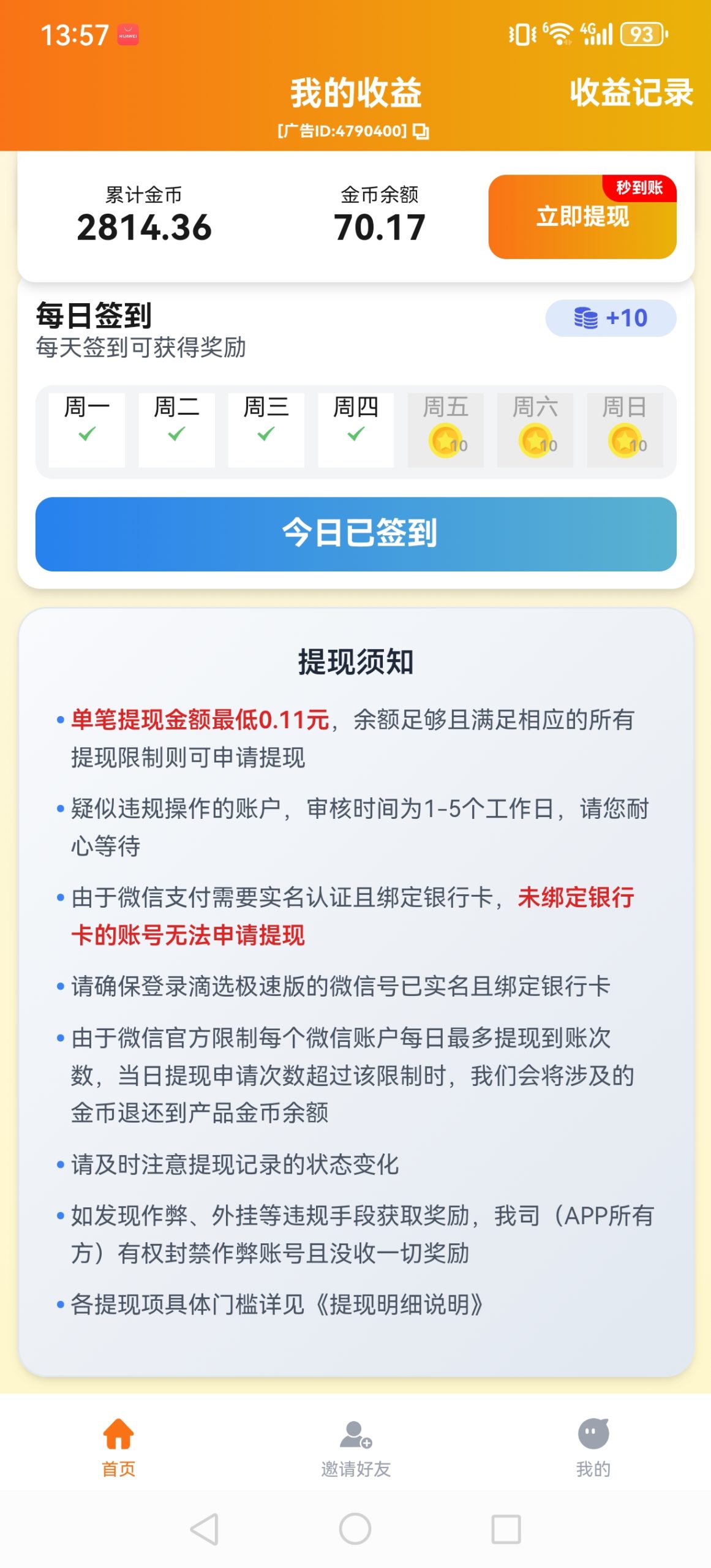This screenshot has height=1568, width=711.
Task: Click the 周一 check-in checkmark
Action: tap(86, 435)
